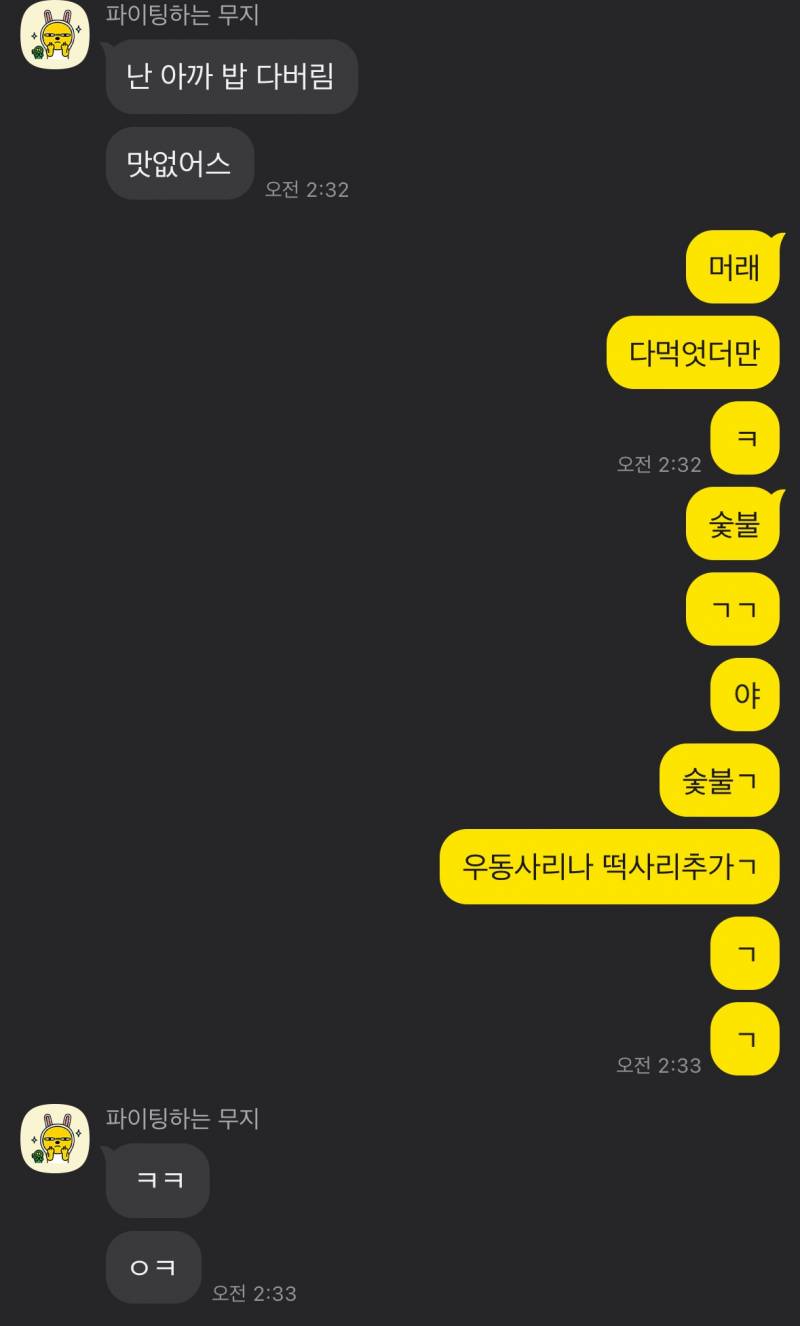The height and width of the screenshot is (1326, 800).
Task: Tap the nickname 파이팅하는 무지 at top
Action: (x=180, y=15)
